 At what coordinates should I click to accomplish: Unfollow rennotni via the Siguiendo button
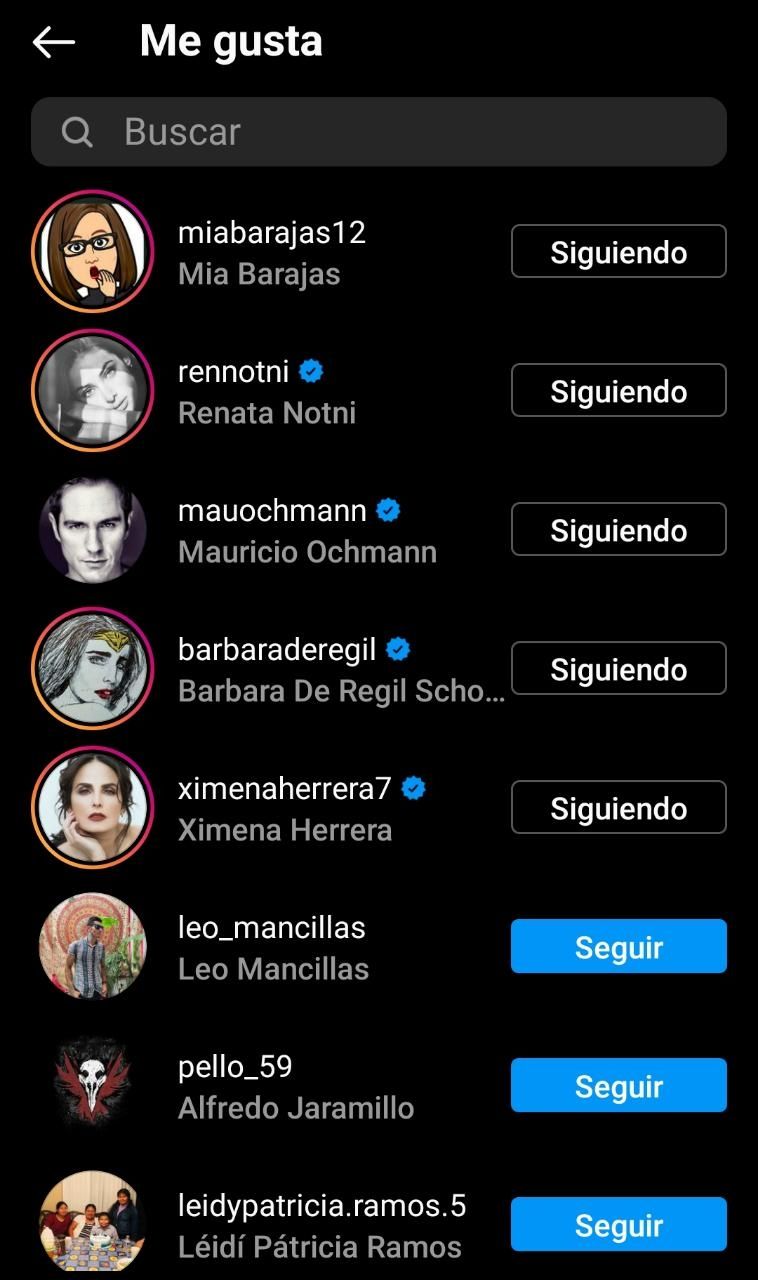[x=618, y=391]
